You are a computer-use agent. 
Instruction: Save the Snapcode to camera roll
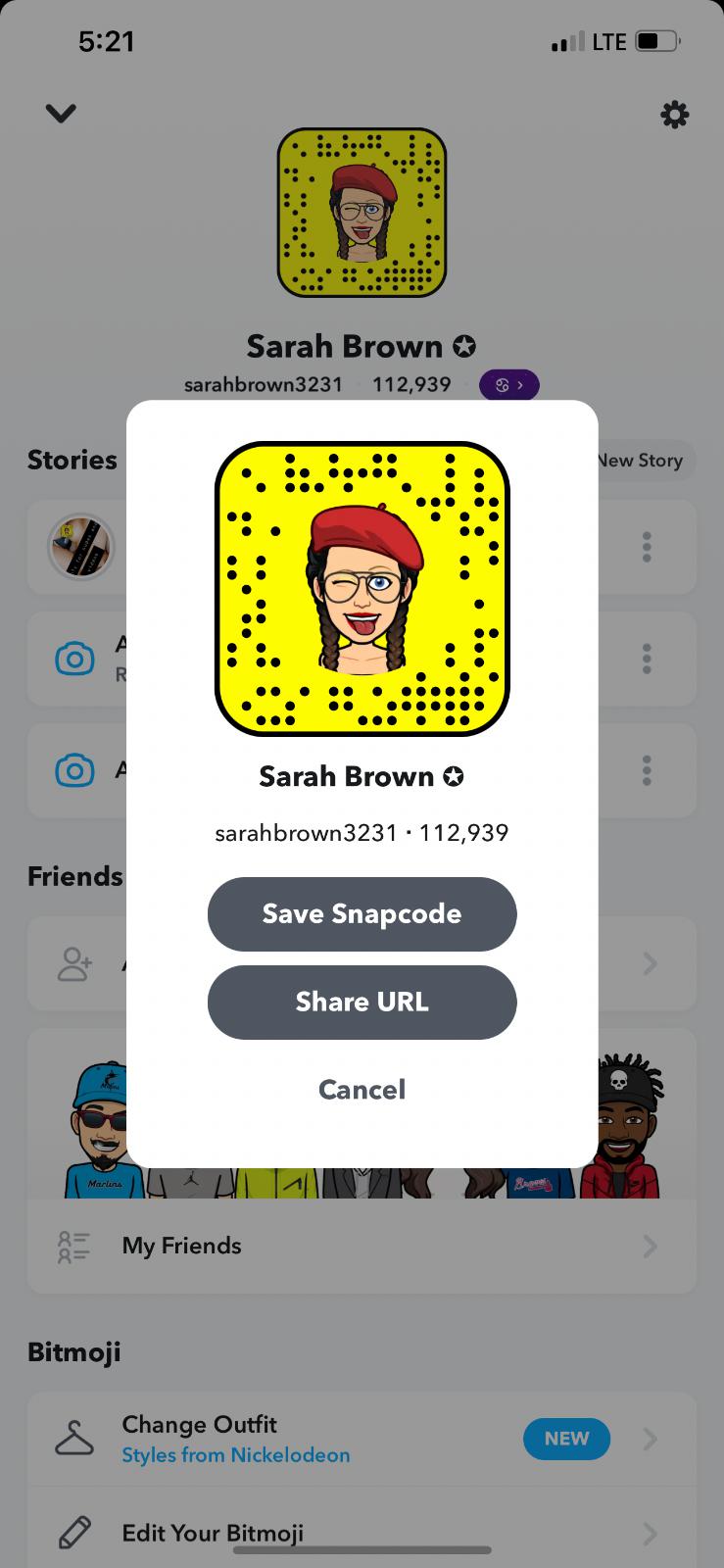coord(362,914)
